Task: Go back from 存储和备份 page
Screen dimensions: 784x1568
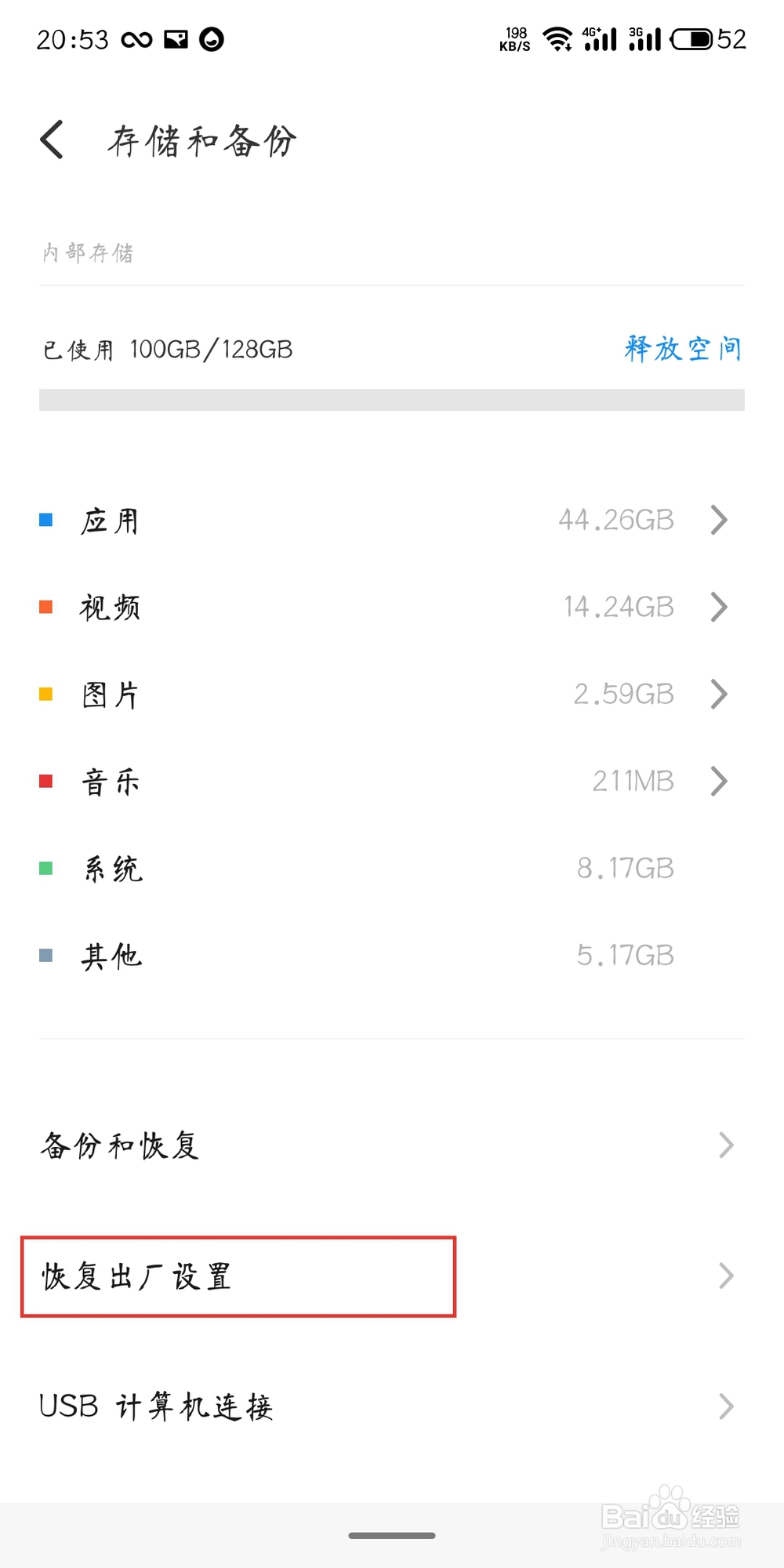Action: click(x=53, y=140)
